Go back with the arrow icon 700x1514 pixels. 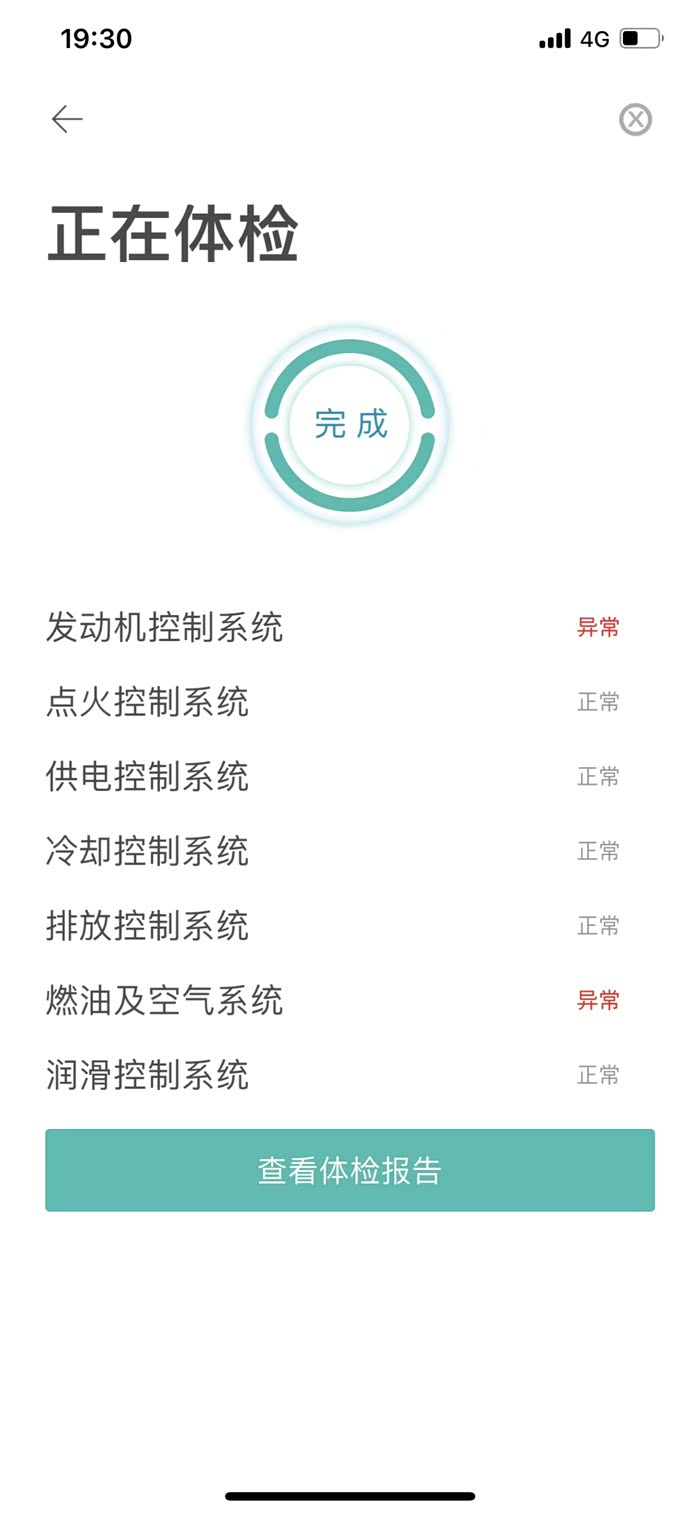pyautogui.click(x=67, y=120)
